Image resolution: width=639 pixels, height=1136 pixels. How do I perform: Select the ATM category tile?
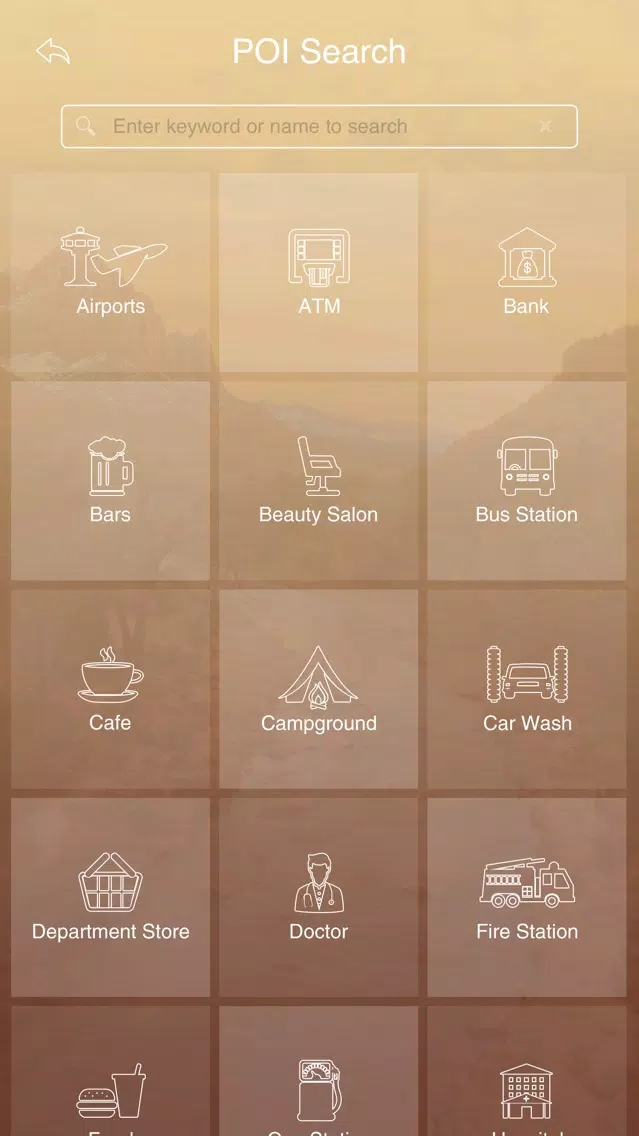click(319, 272)
